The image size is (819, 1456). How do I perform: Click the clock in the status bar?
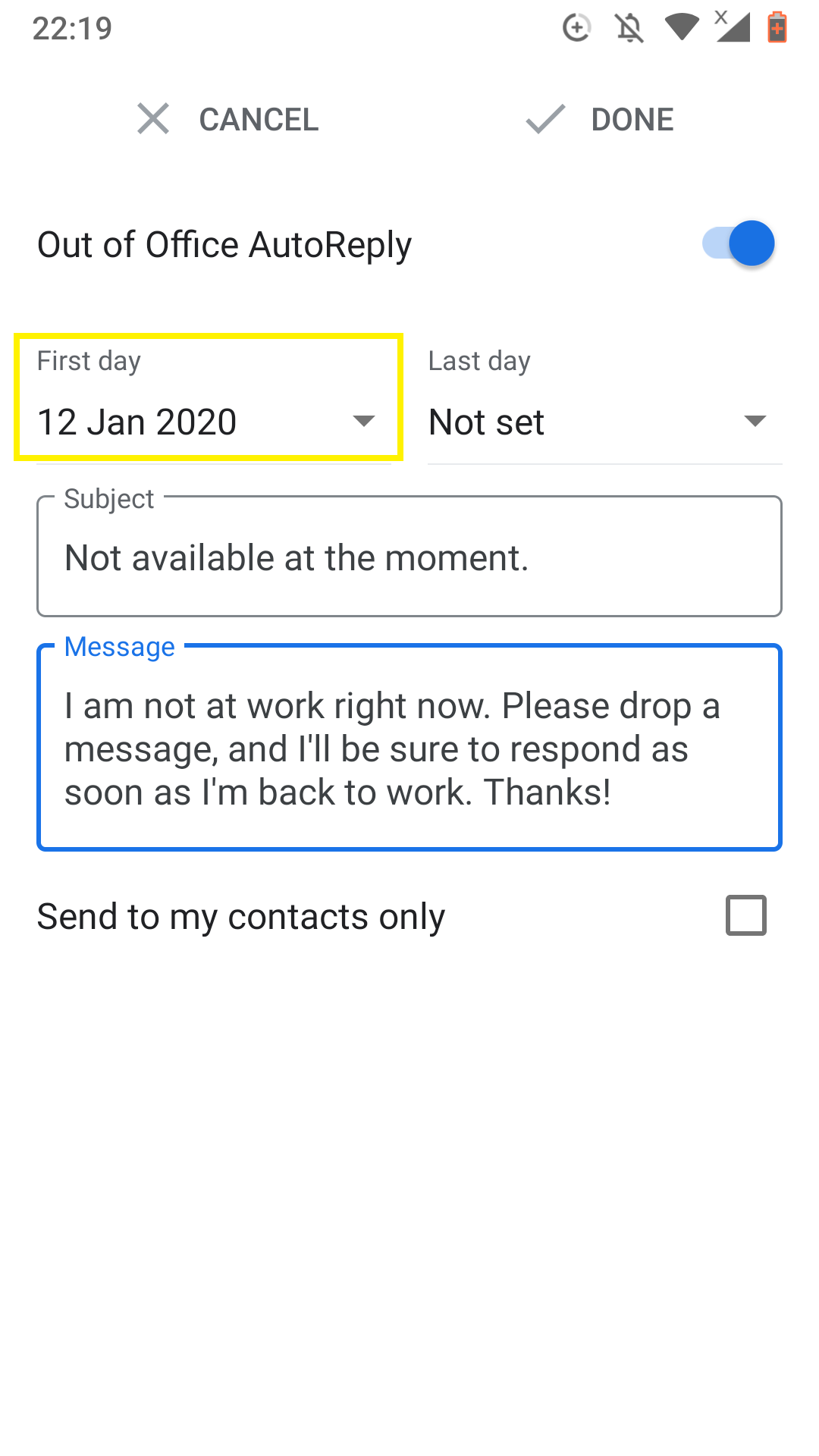pos(72,29)
